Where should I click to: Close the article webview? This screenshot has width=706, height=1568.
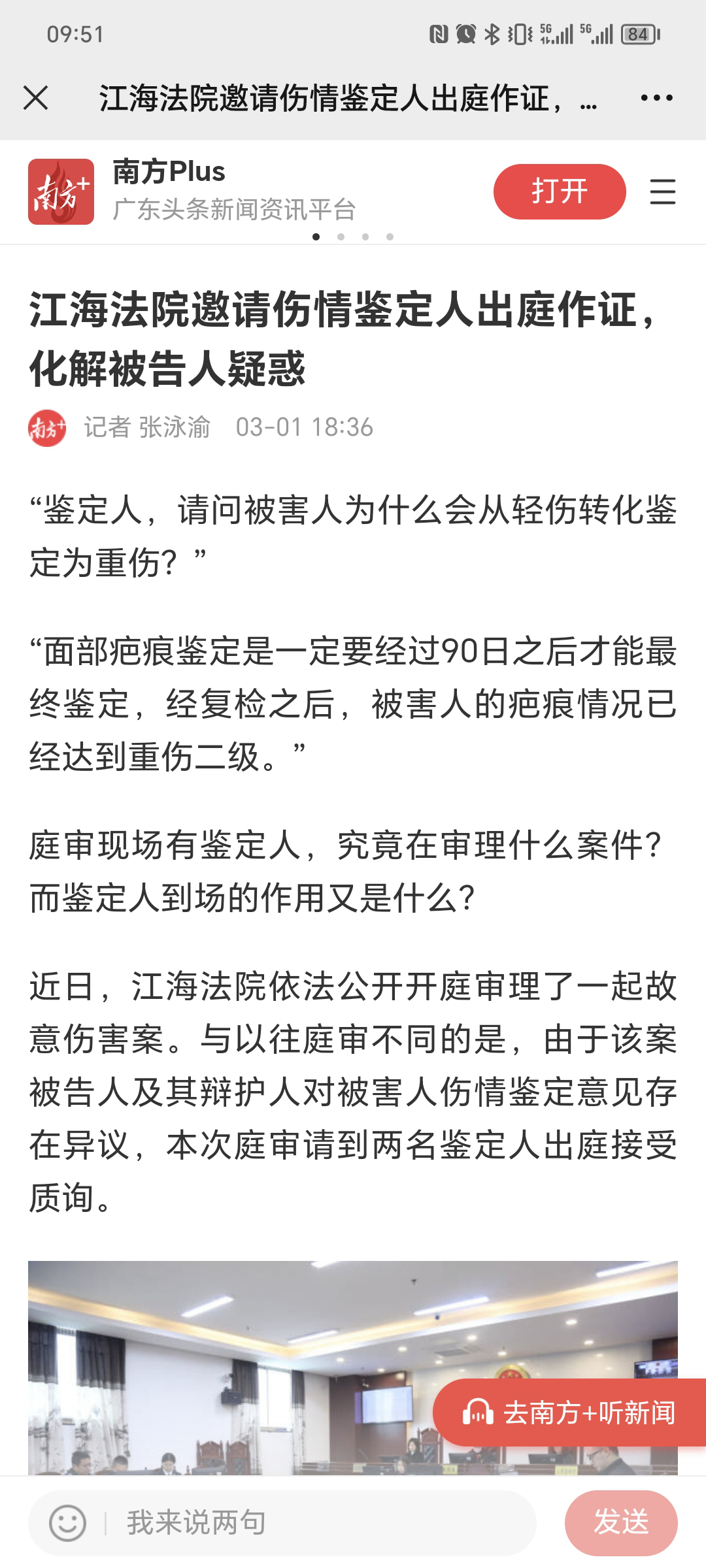(36, 98)
